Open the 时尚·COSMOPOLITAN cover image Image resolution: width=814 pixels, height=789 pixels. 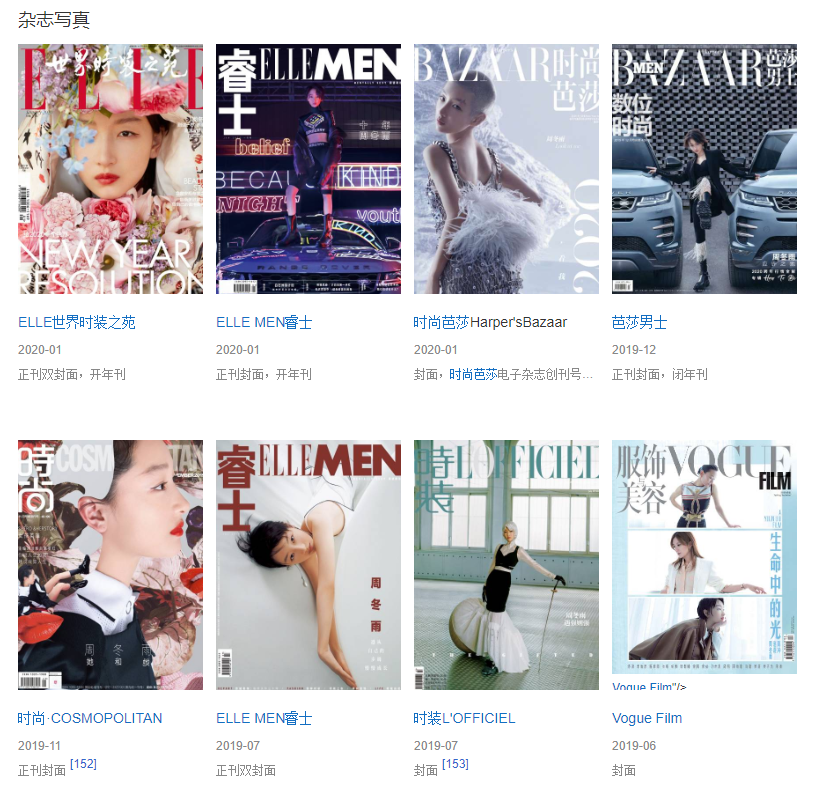click(110, 564)
